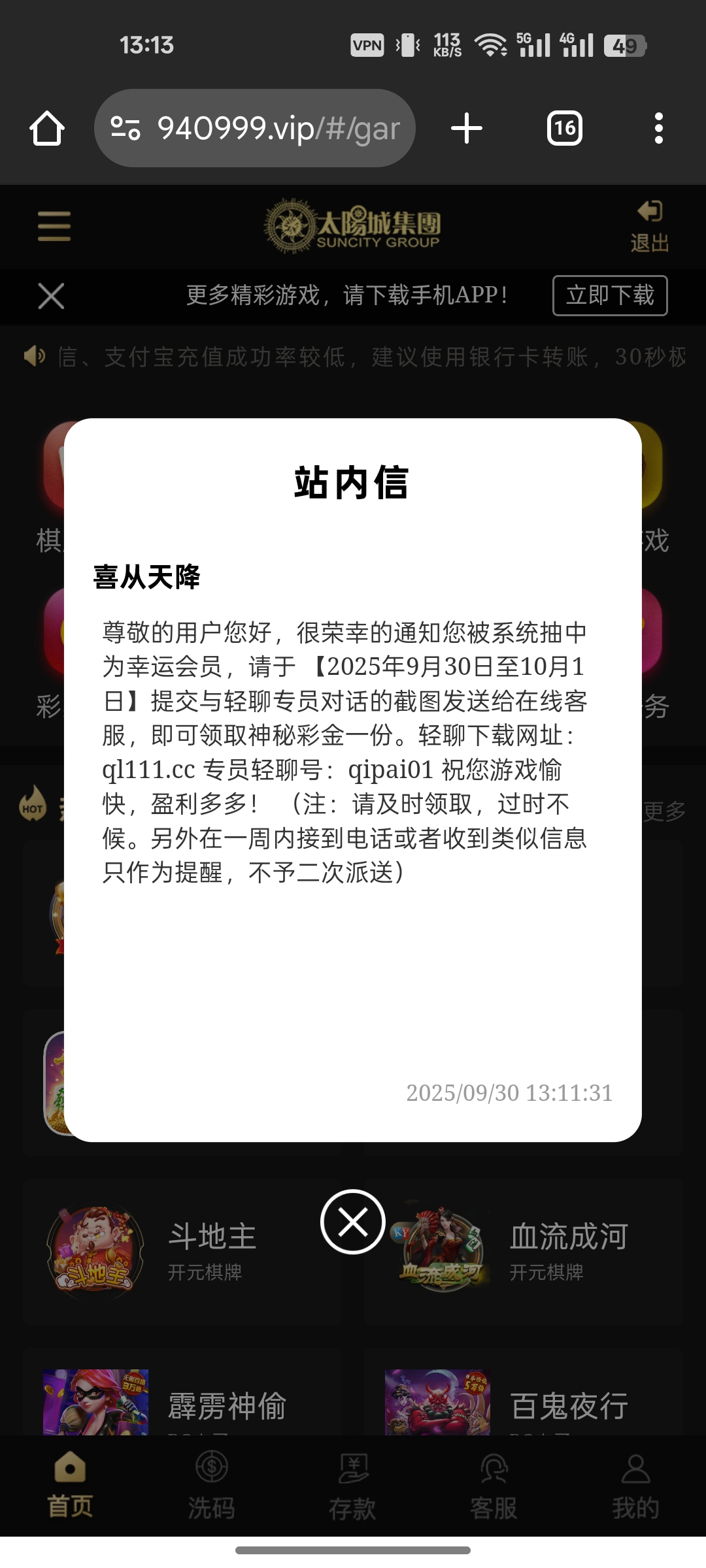Open the browser overflow menu

(x=658, y=128)
